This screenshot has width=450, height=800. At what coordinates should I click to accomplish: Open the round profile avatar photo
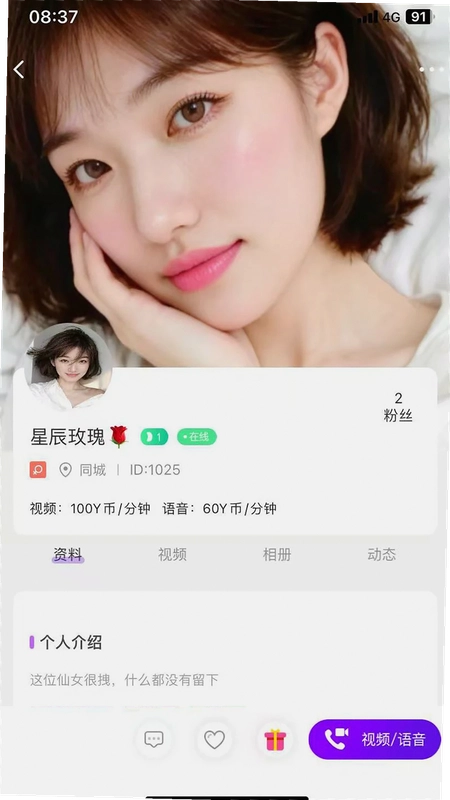[68, 366]
